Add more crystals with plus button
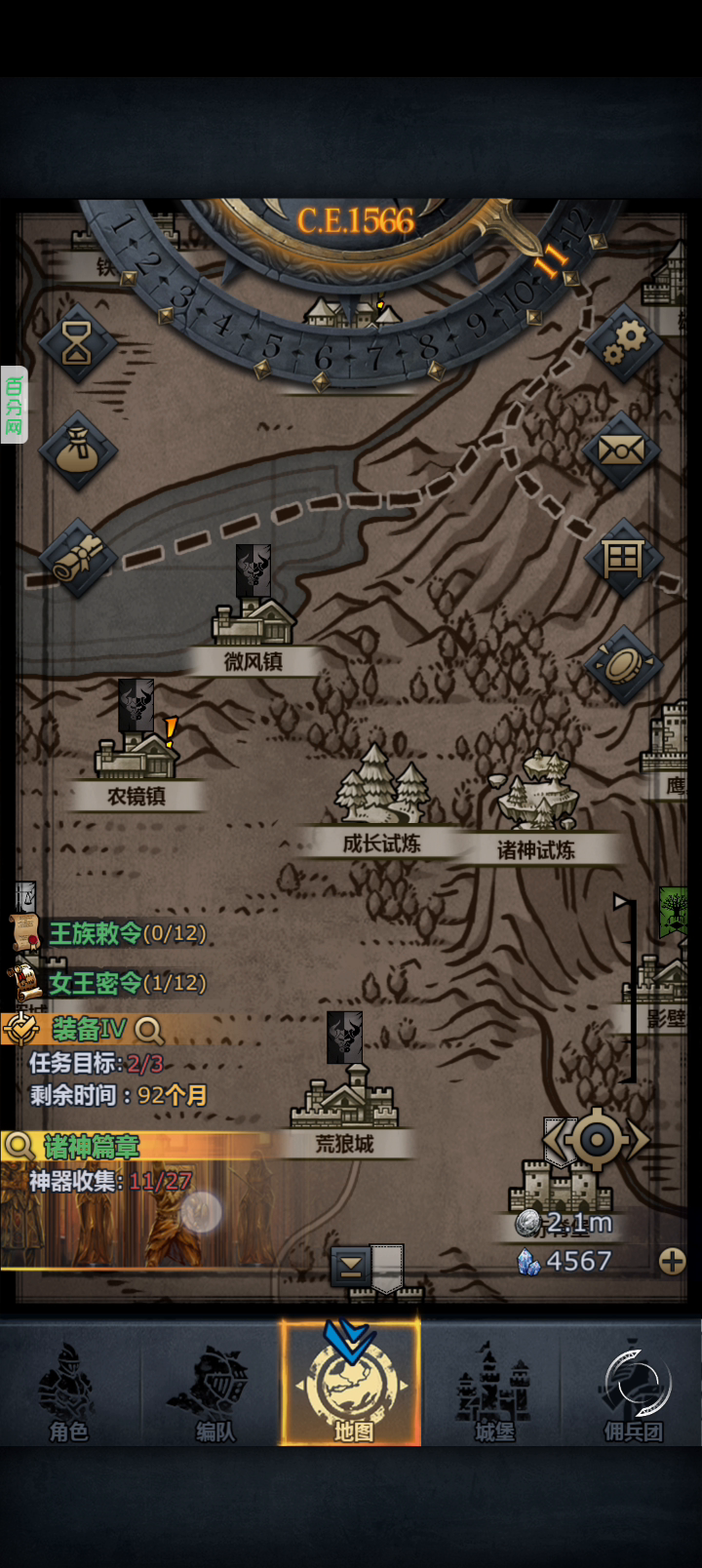 [672, 1261]
